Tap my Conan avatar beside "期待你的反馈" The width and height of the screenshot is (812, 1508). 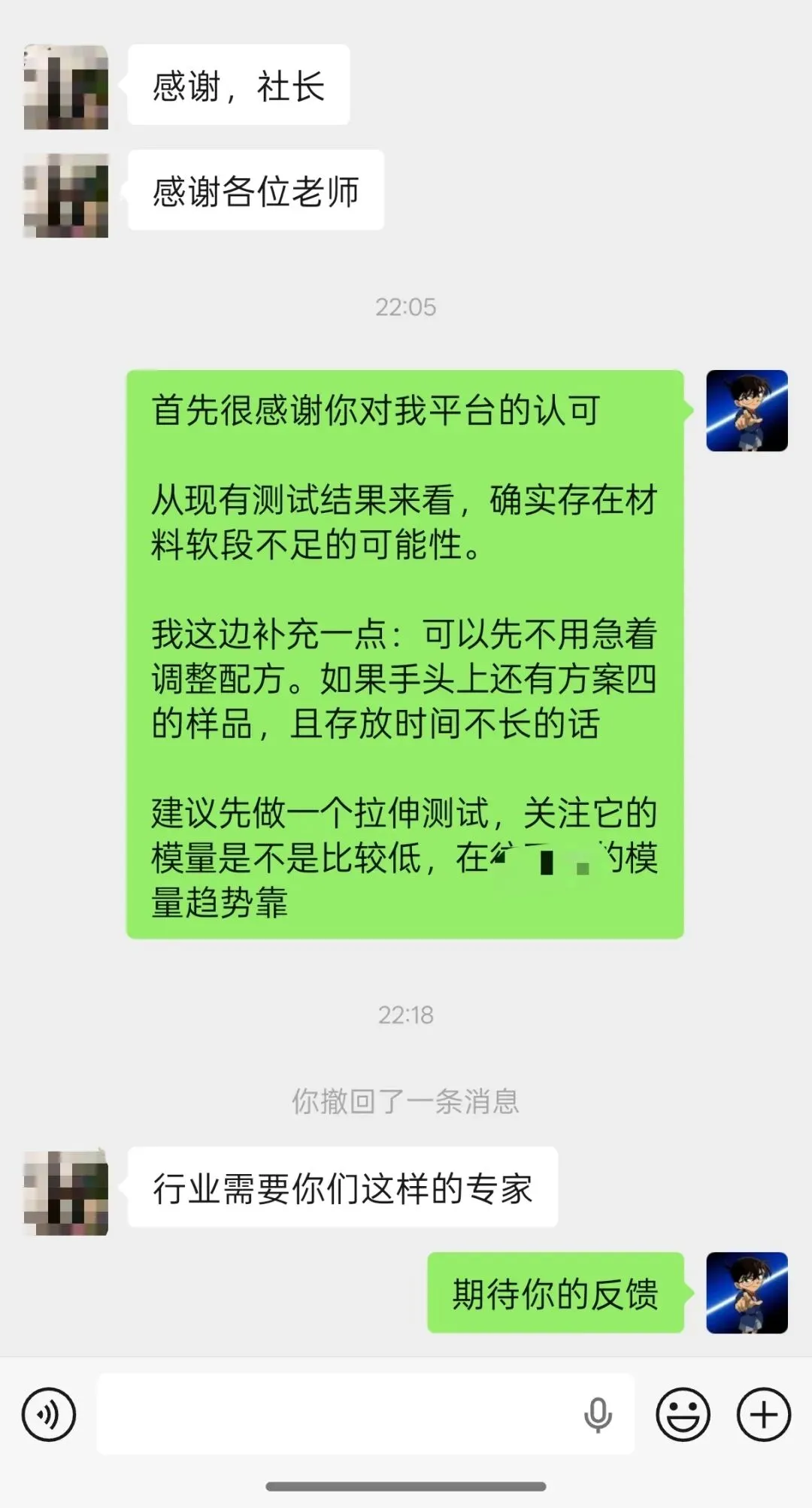click(x=747, y=1293)
